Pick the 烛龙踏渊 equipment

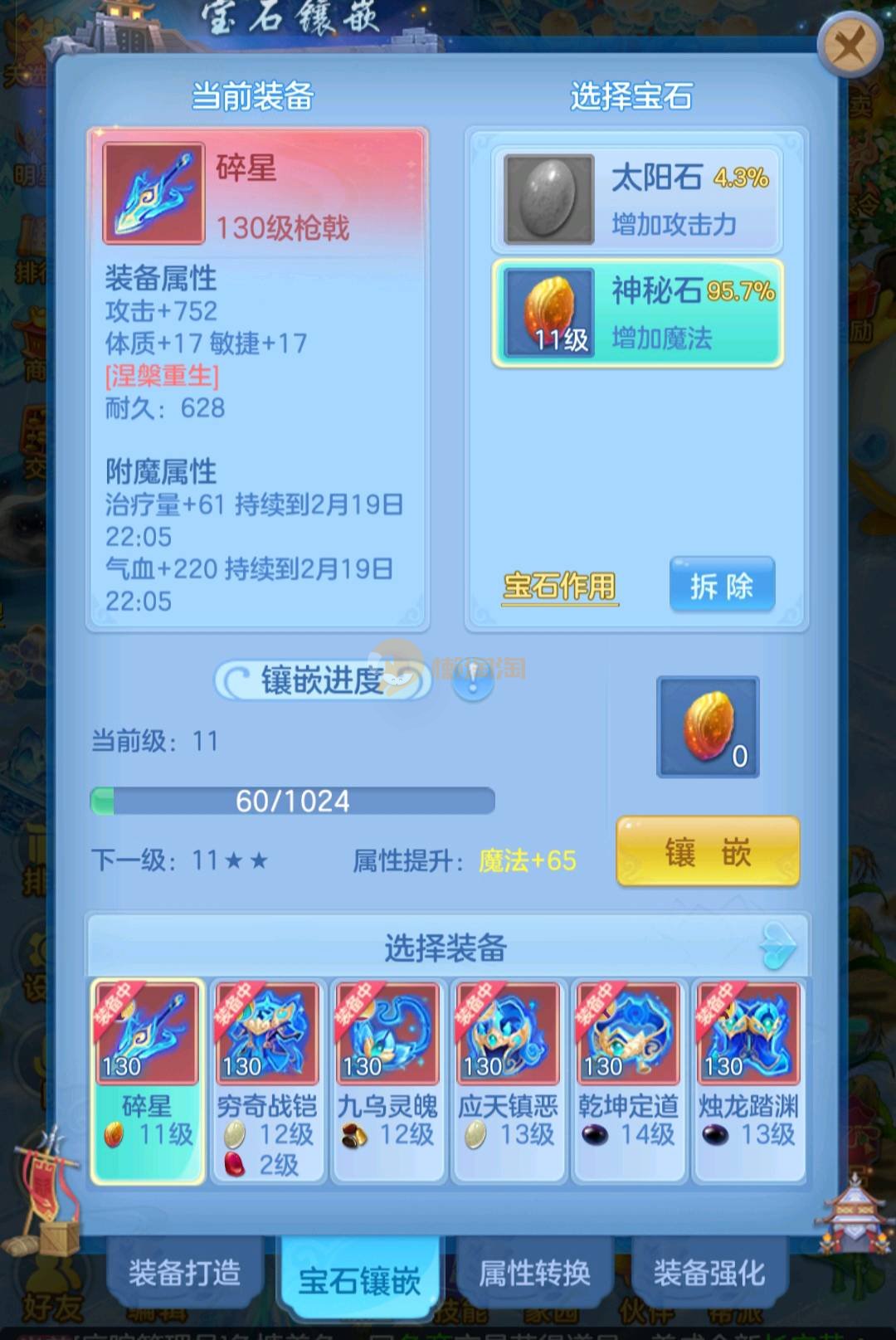[x=748, y=1079]
